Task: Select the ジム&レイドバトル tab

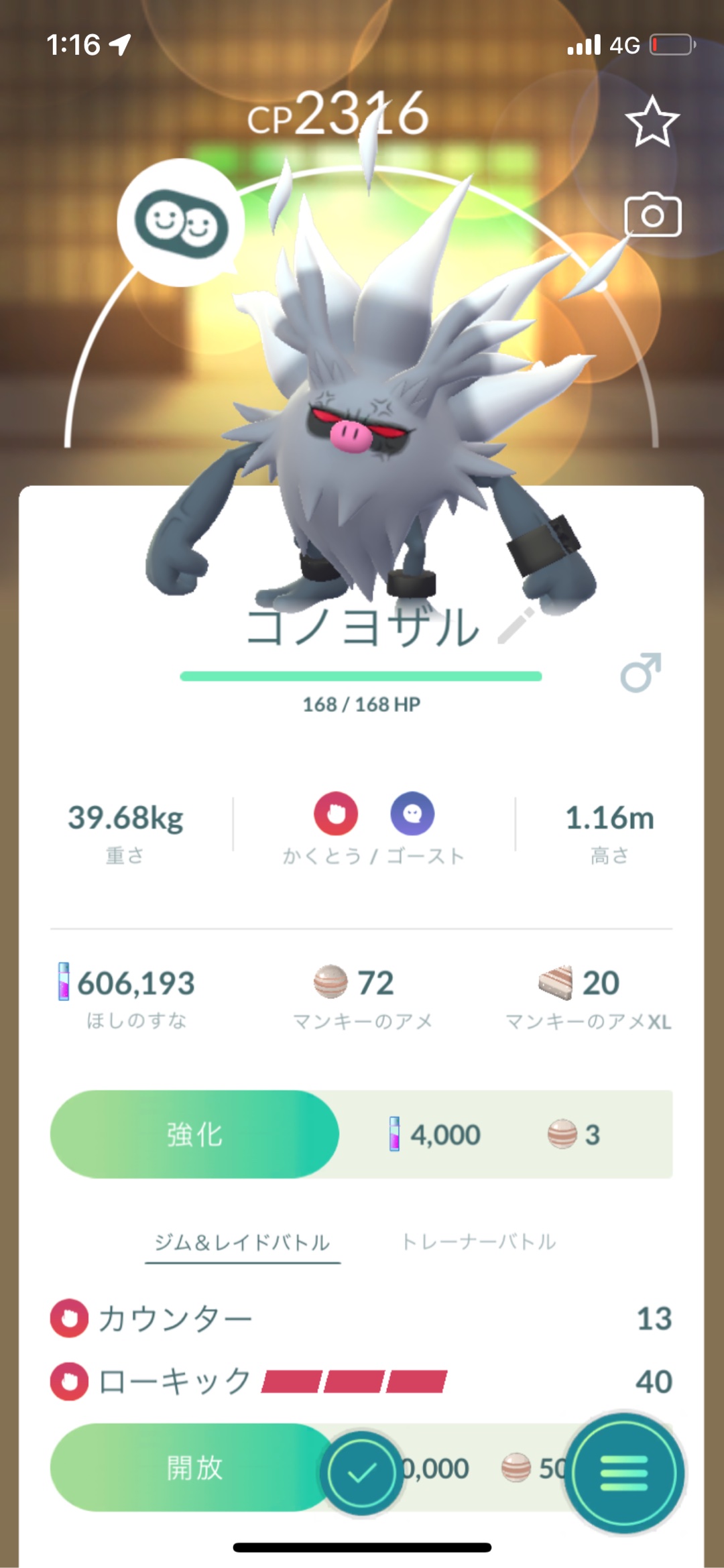Action: 242,1242
